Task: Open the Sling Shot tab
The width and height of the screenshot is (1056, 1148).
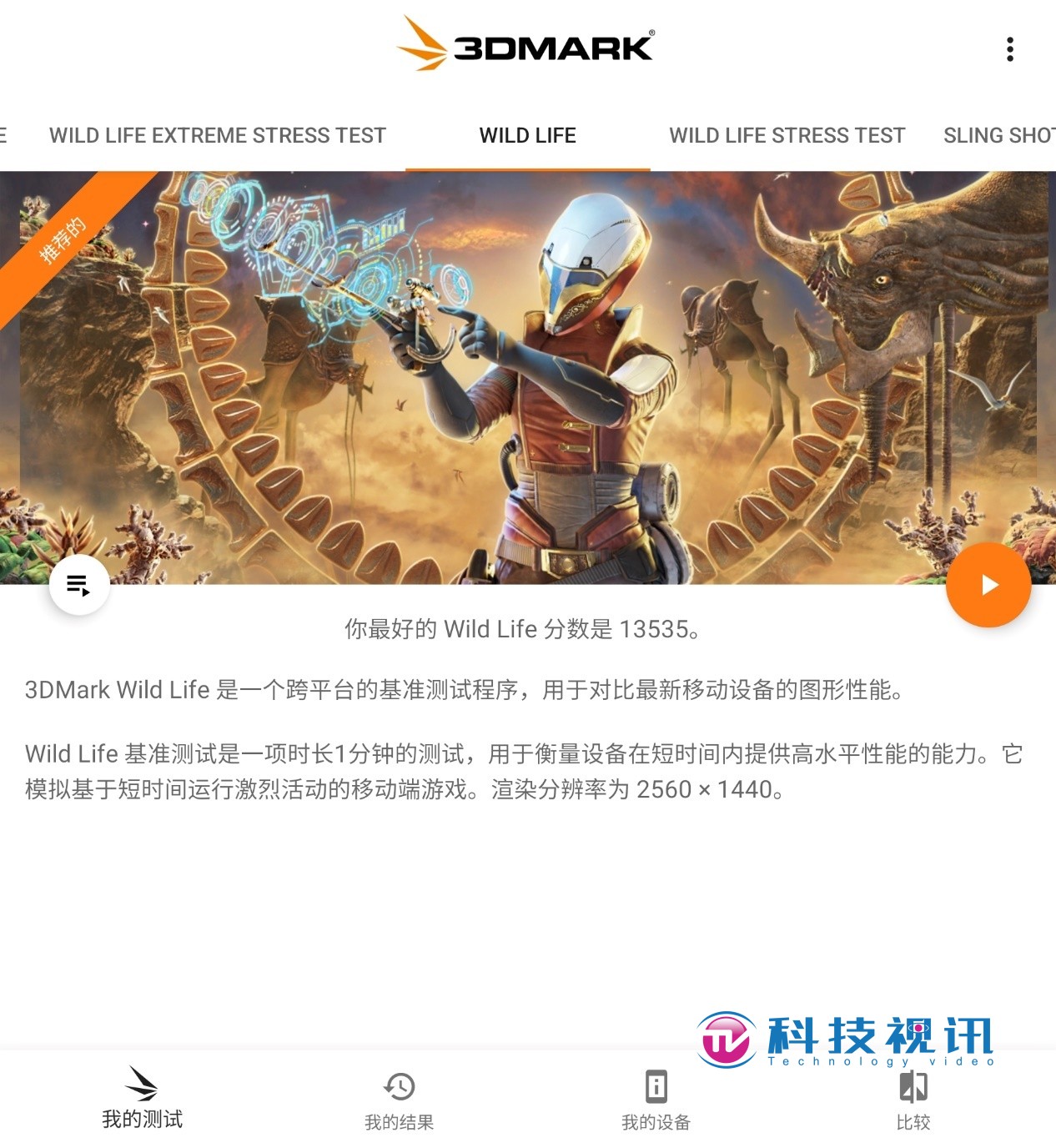Action: tap(998, 135)
